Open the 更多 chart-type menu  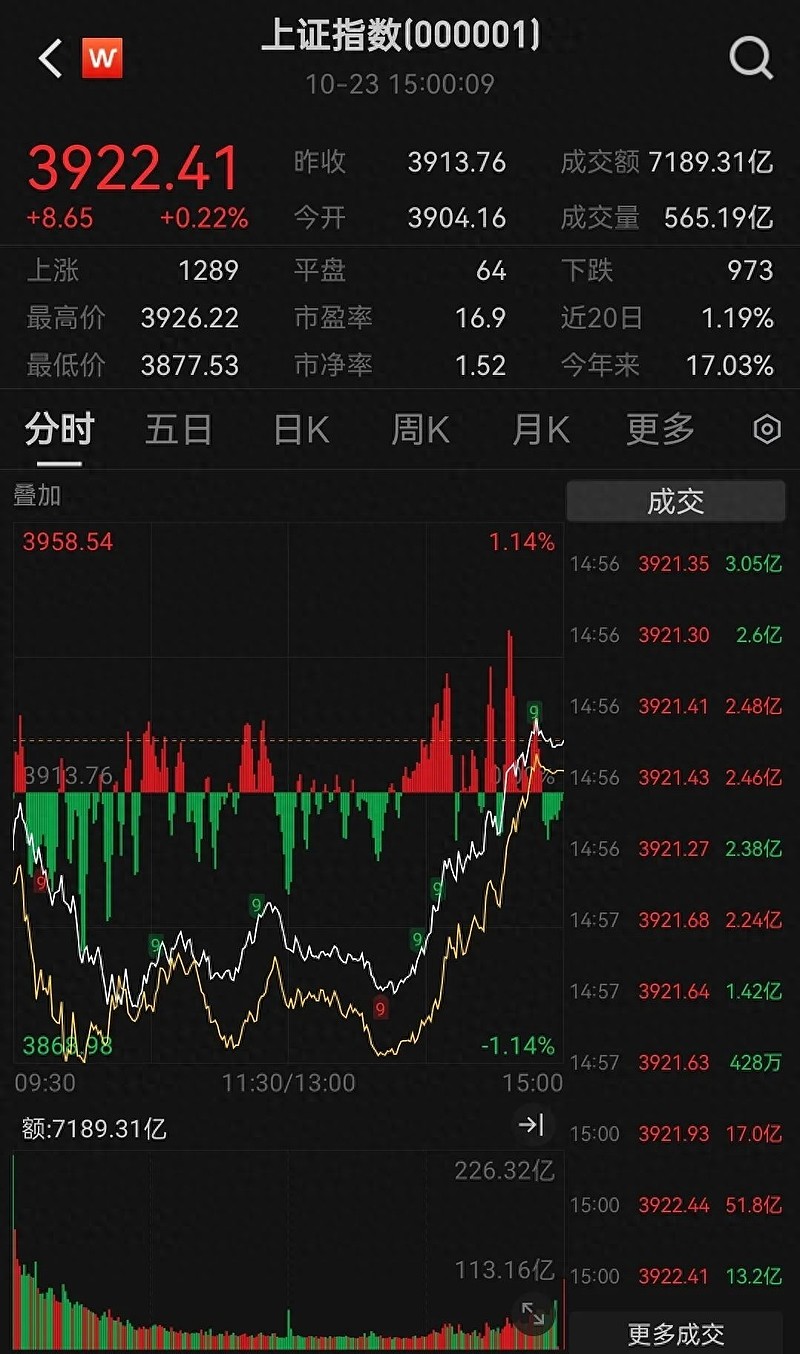click(662, 429)
